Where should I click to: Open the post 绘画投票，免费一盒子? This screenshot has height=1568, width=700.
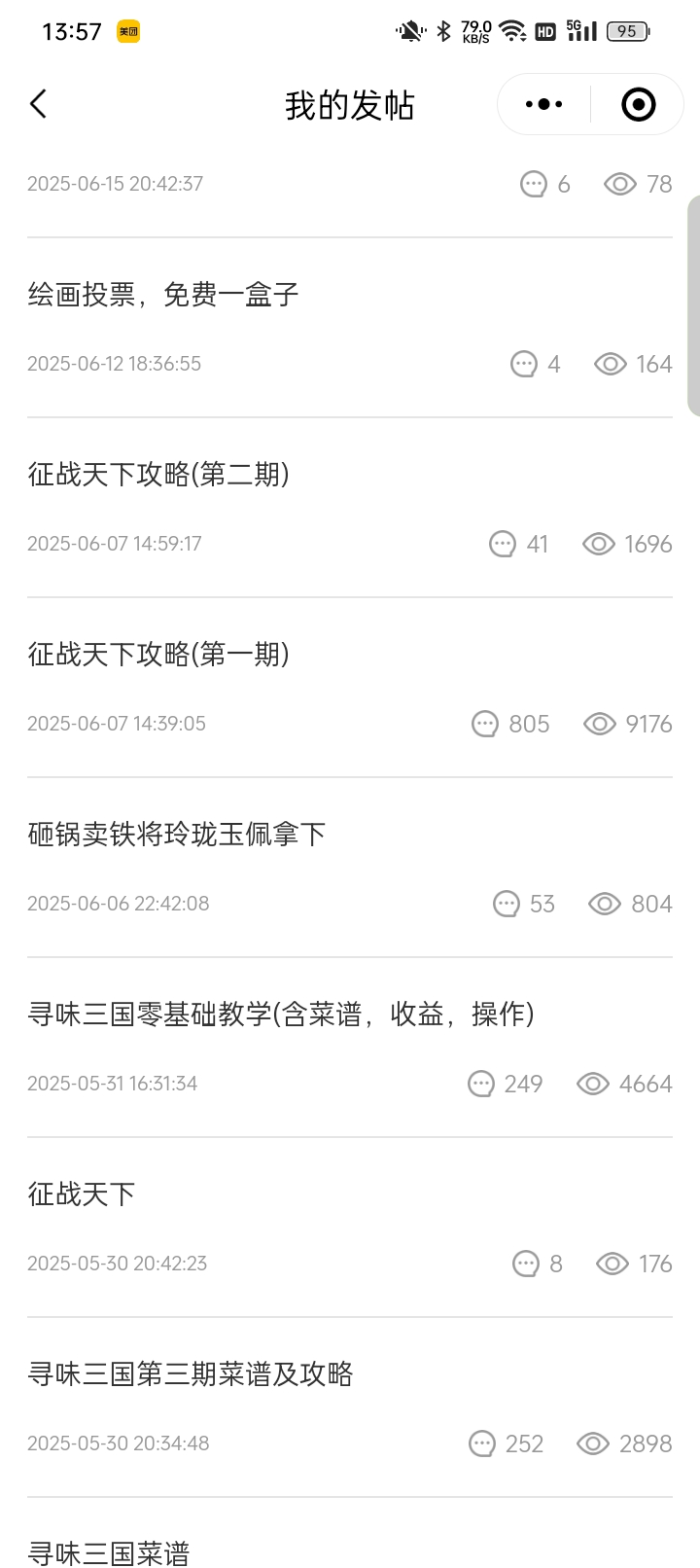[163, 295]
